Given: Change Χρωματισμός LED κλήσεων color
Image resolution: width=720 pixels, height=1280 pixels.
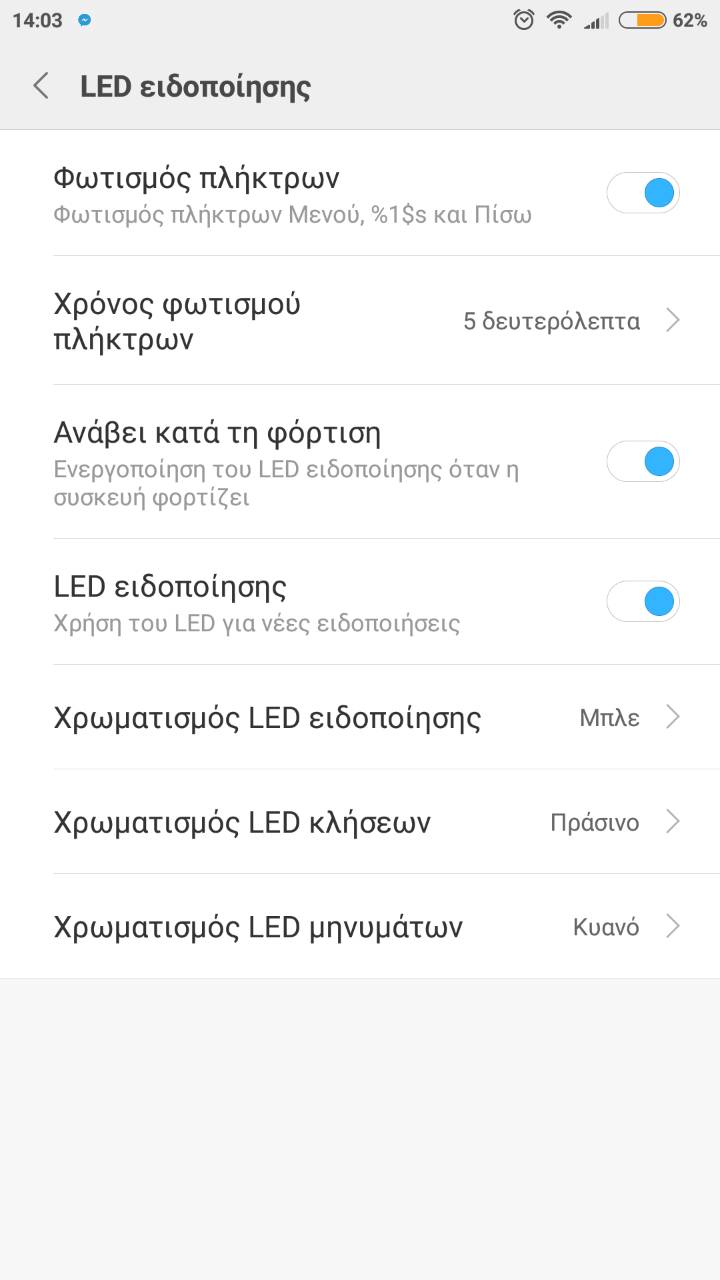Looking at the screenshot, I should [x=360, y=822].
